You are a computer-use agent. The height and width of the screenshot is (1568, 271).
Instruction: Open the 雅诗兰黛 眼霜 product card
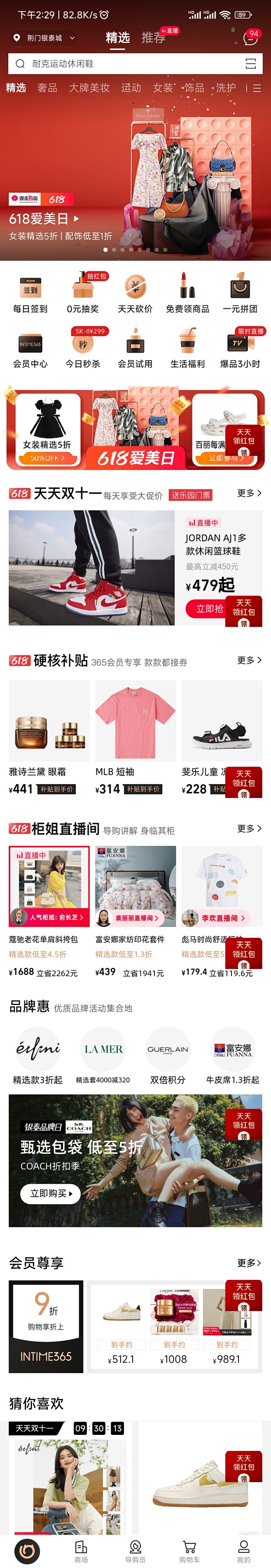(49, 737)
